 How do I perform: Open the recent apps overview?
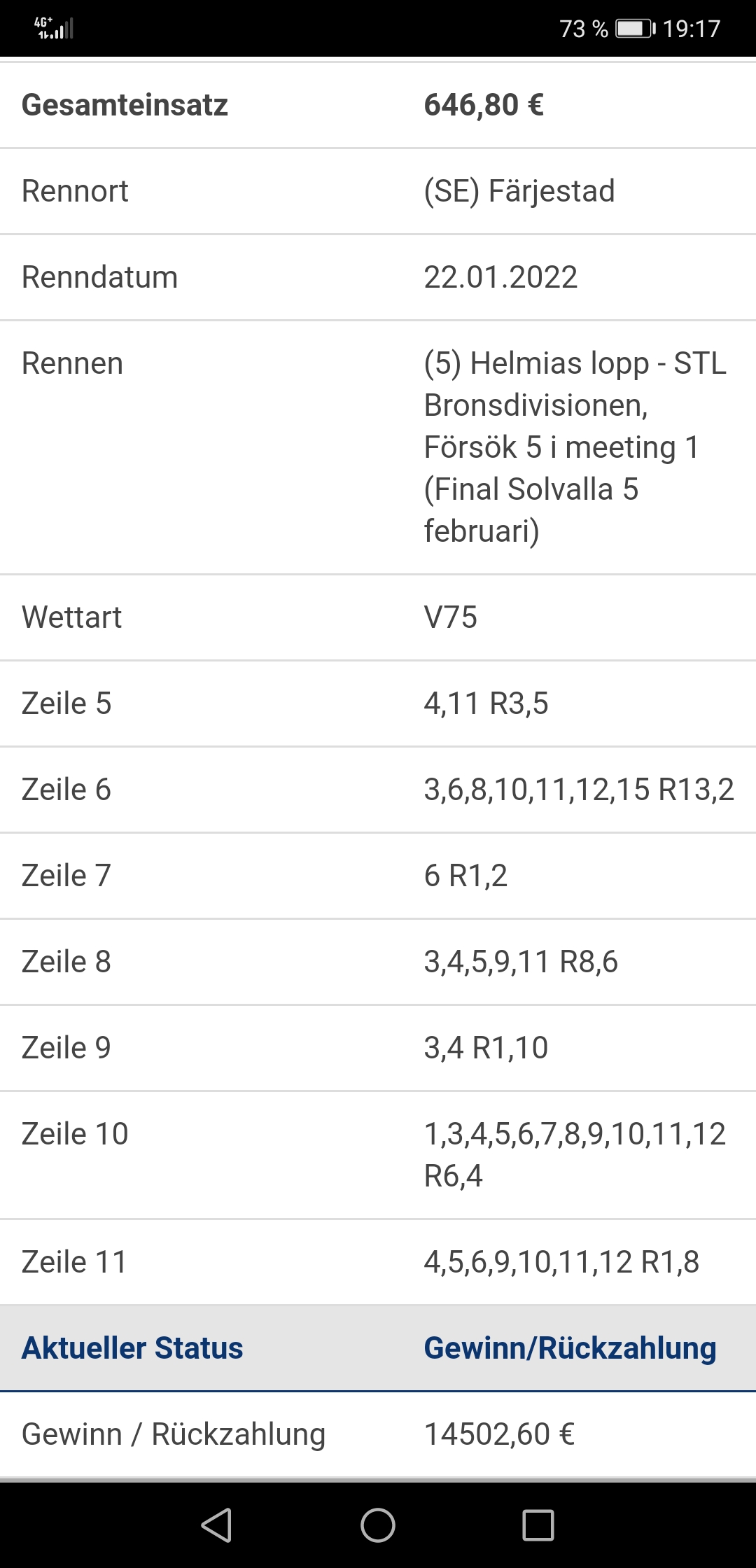point(538,1525)
